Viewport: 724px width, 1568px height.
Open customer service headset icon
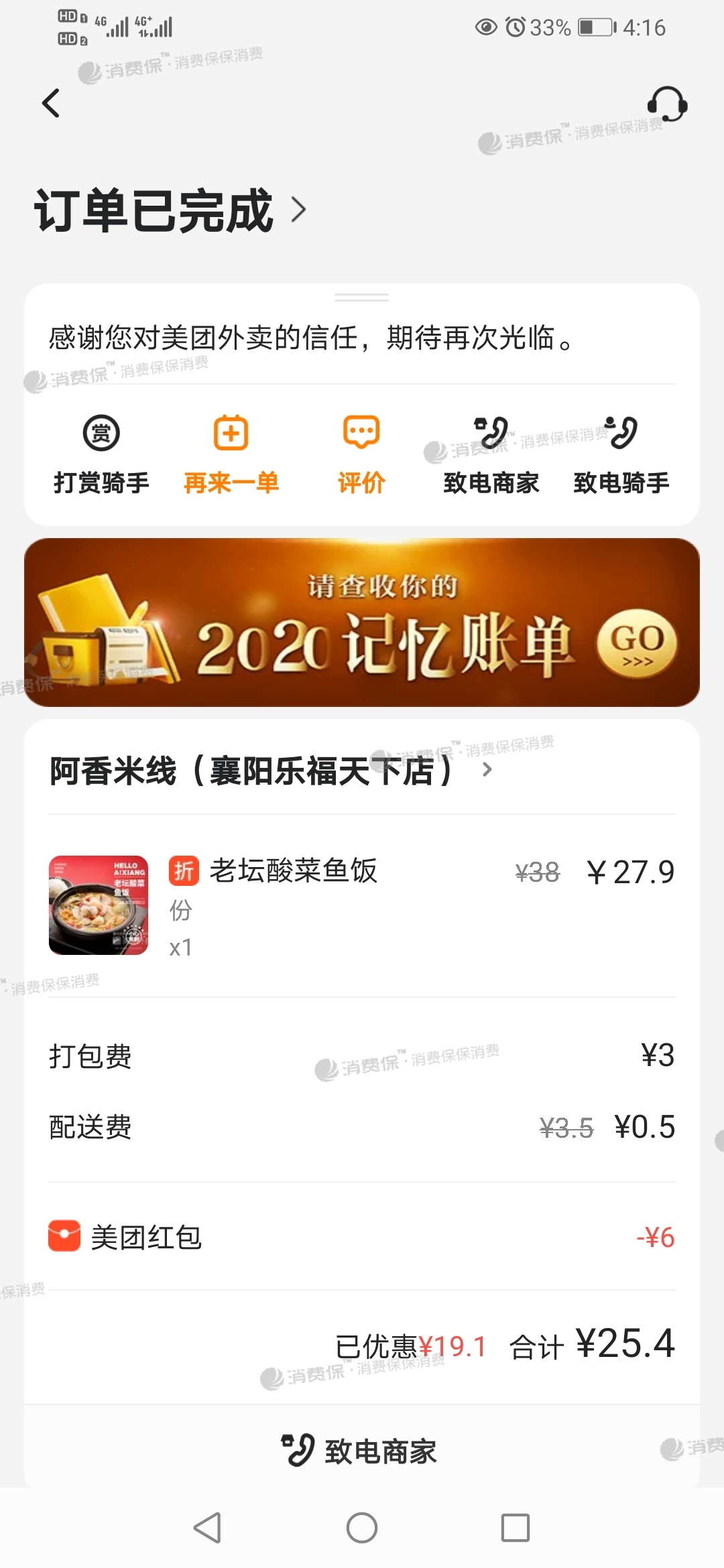point(666,104)
